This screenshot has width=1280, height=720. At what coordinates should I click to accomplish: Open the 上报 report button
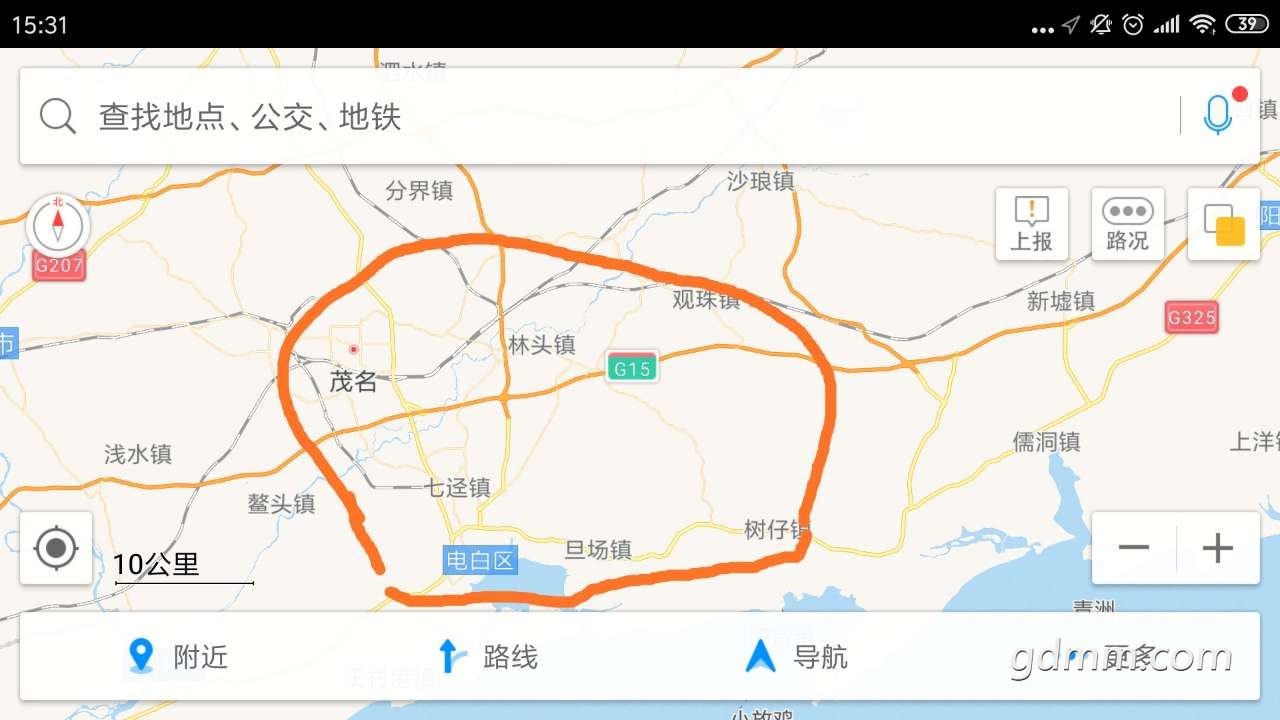(x=1032, y=224)
